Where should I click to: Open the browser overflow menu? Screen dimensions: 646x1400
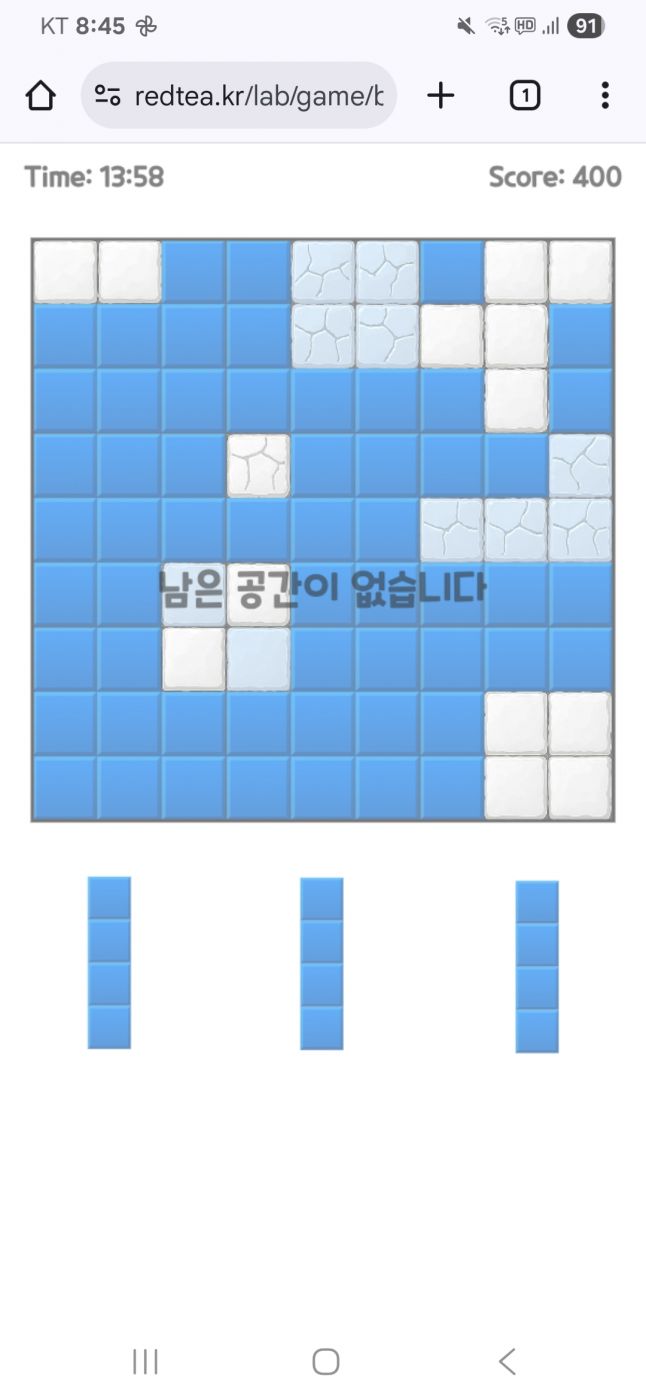pyautogui.click(x=604, y=96)
